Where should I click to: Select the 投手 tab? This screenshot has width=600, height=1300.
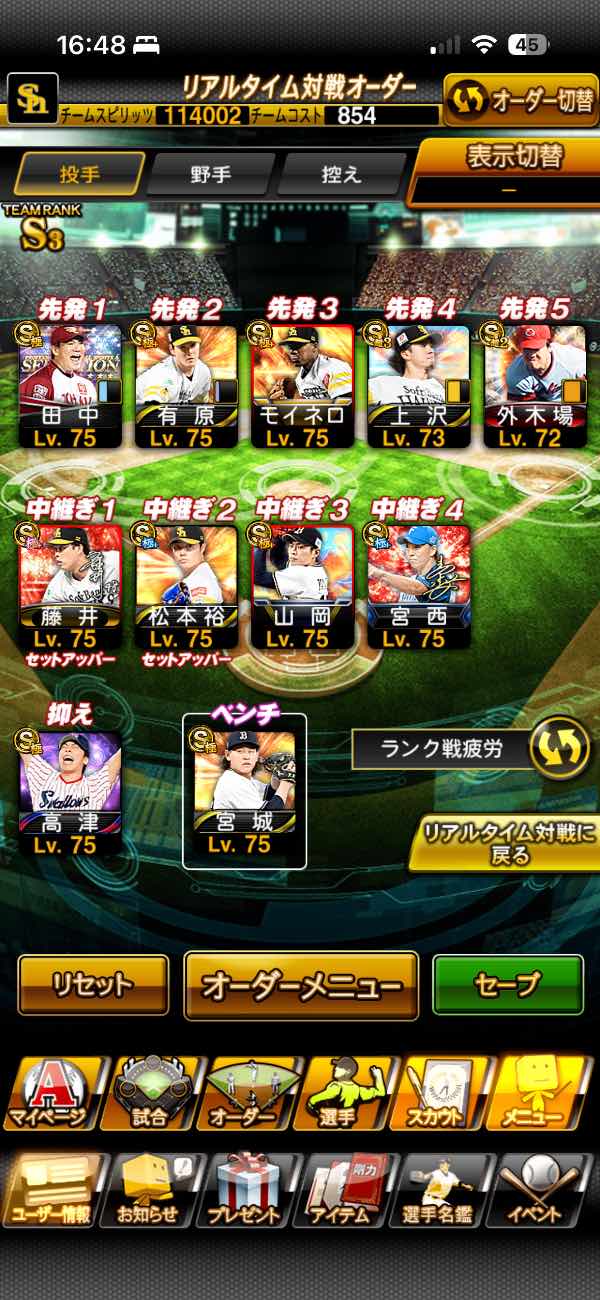(x=80, y=174)
